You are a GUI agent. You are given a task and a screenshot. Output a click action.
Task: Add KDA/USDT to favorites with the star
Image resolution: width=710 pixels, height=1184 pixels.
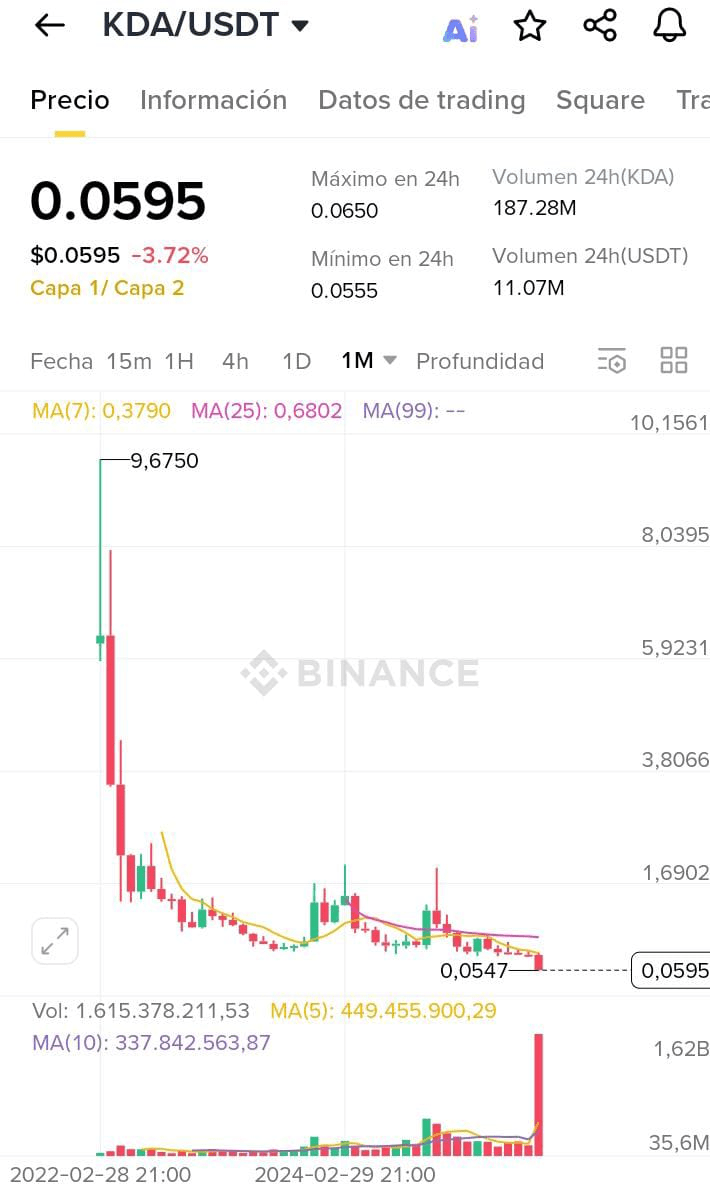[529, 26]
